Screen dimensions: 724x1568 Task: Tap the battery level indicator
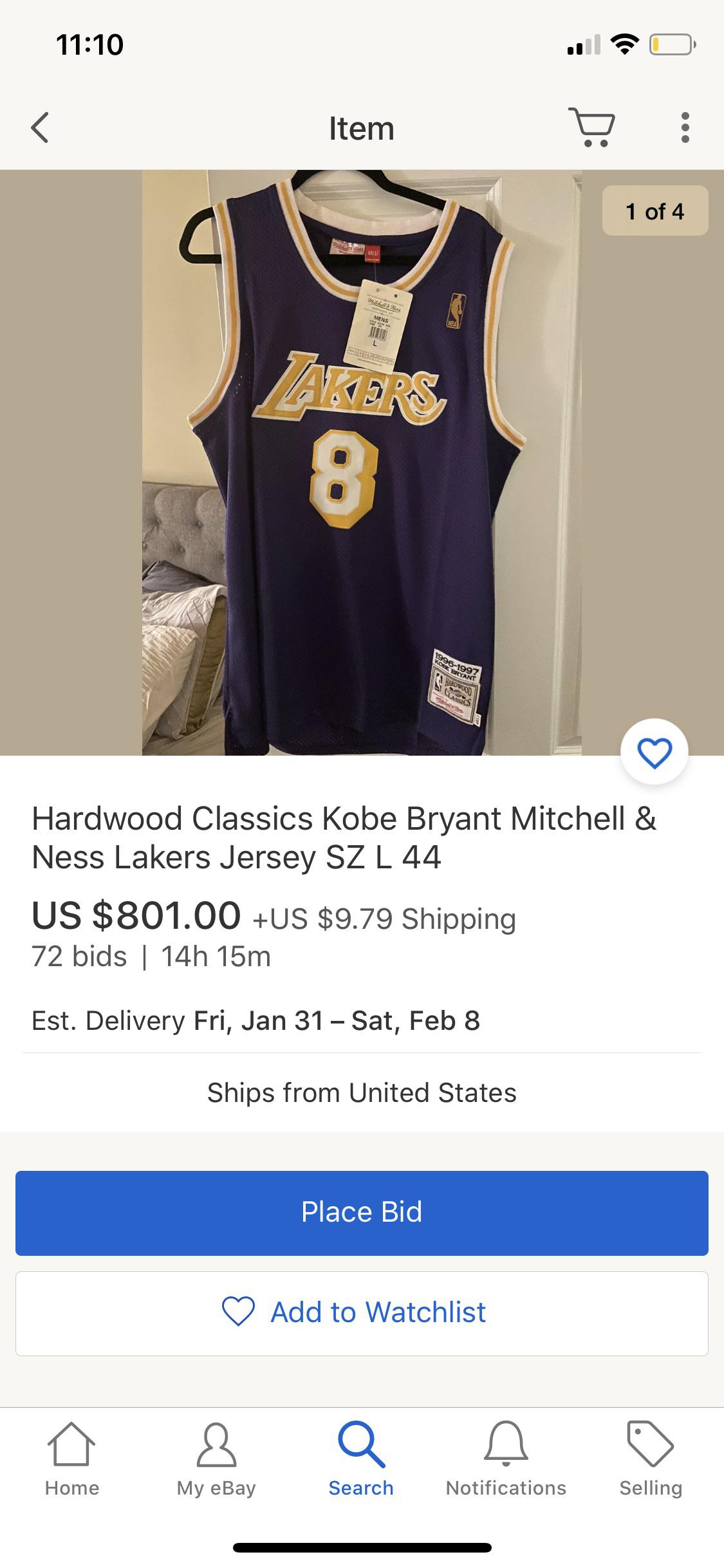(671, 42)
